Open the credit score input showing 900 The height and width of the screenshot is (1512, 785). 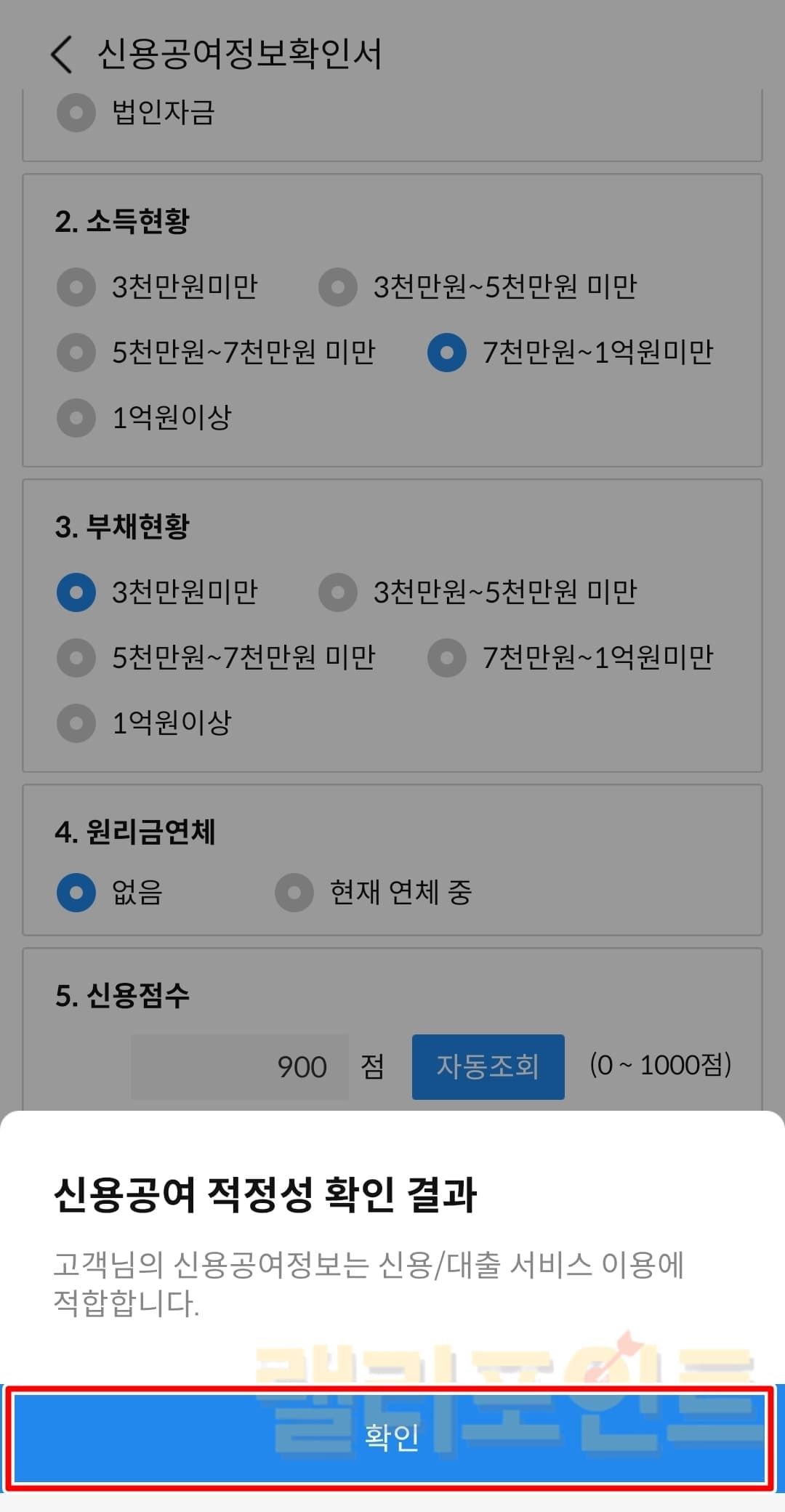(x=240, y=1066)
